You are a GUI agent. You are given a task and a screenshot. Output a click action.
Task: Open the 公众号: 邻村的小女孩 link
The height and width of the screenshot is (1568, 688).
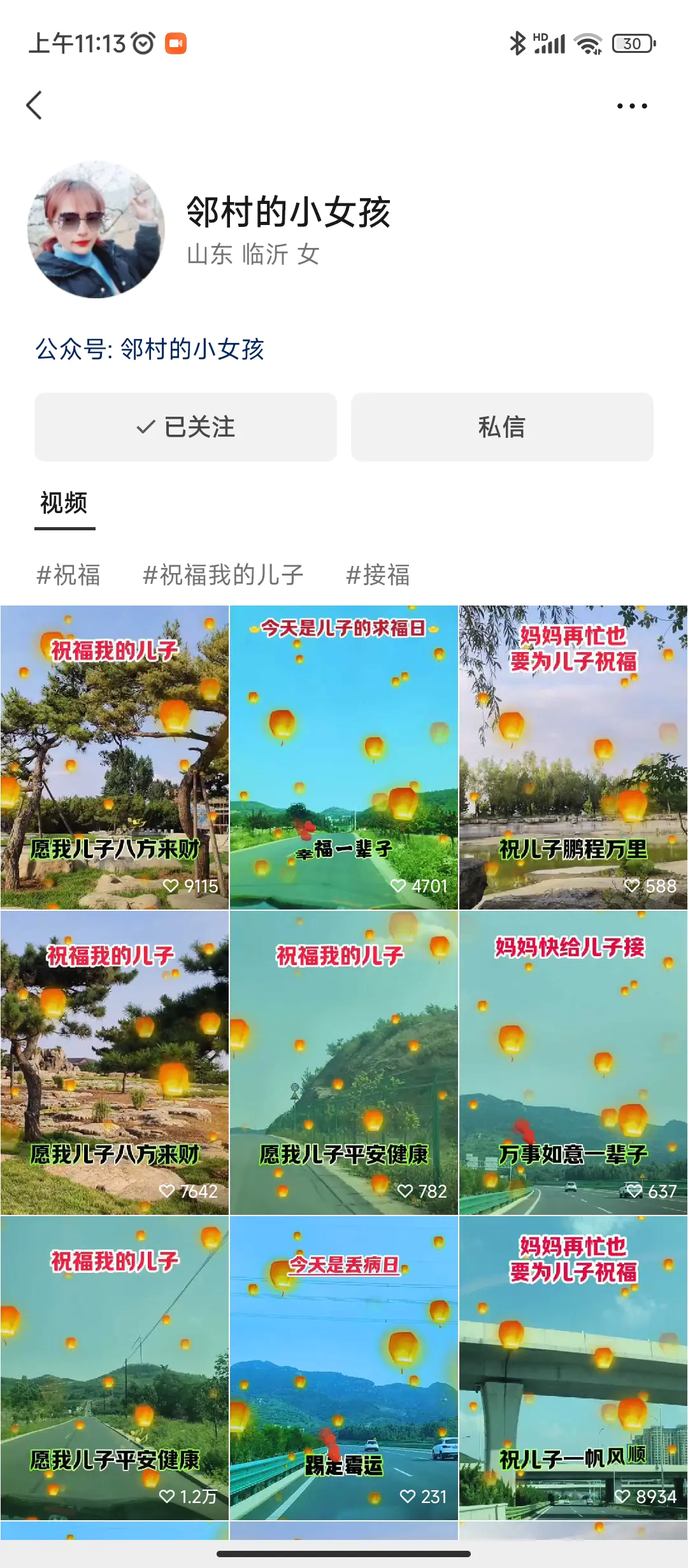pos(151,349)
